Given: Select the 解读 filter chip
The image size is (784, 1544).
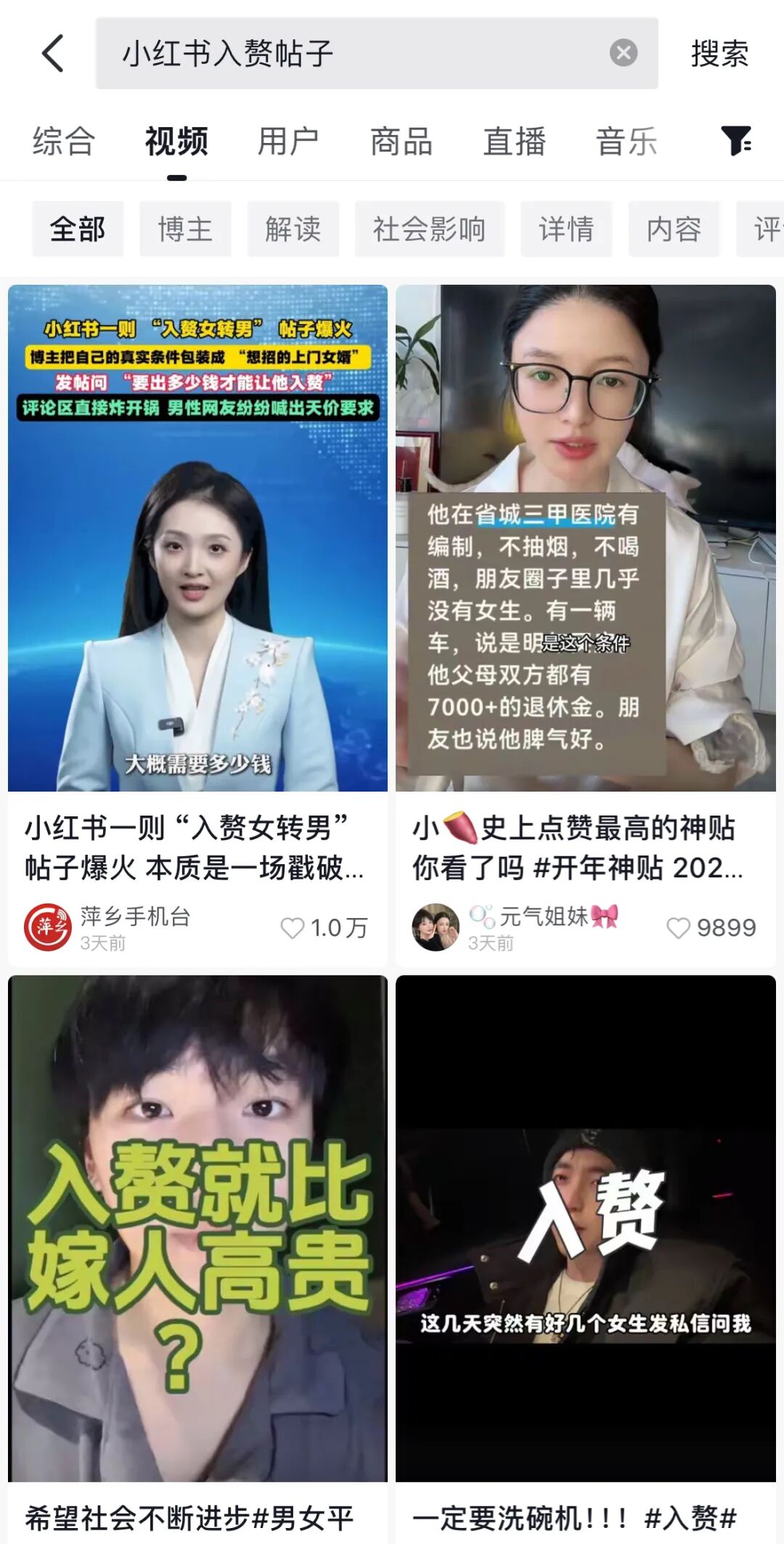Looking at the screenshot, I should [x=293, y=229].
